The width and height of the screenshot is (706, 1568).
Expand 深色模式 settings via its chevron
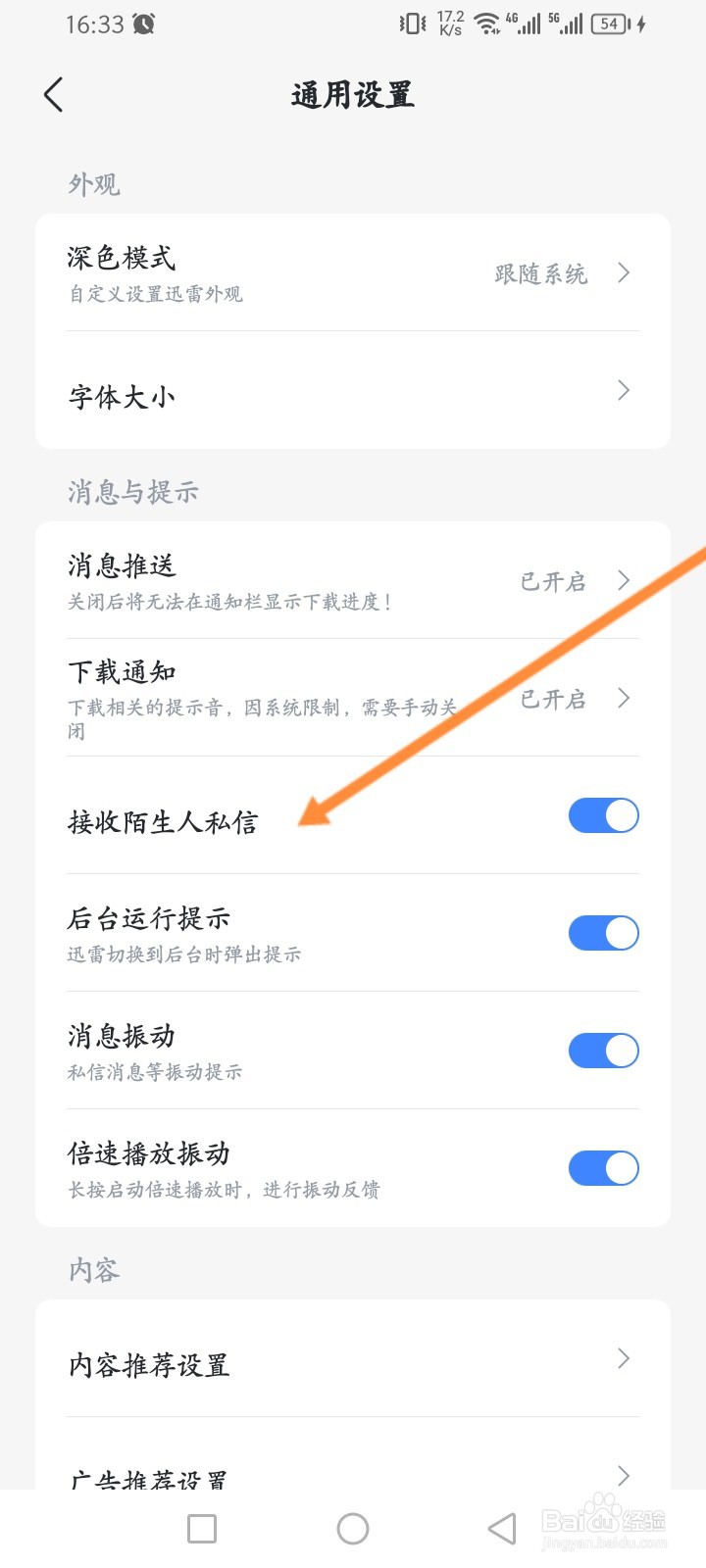(x=624, y=272)
